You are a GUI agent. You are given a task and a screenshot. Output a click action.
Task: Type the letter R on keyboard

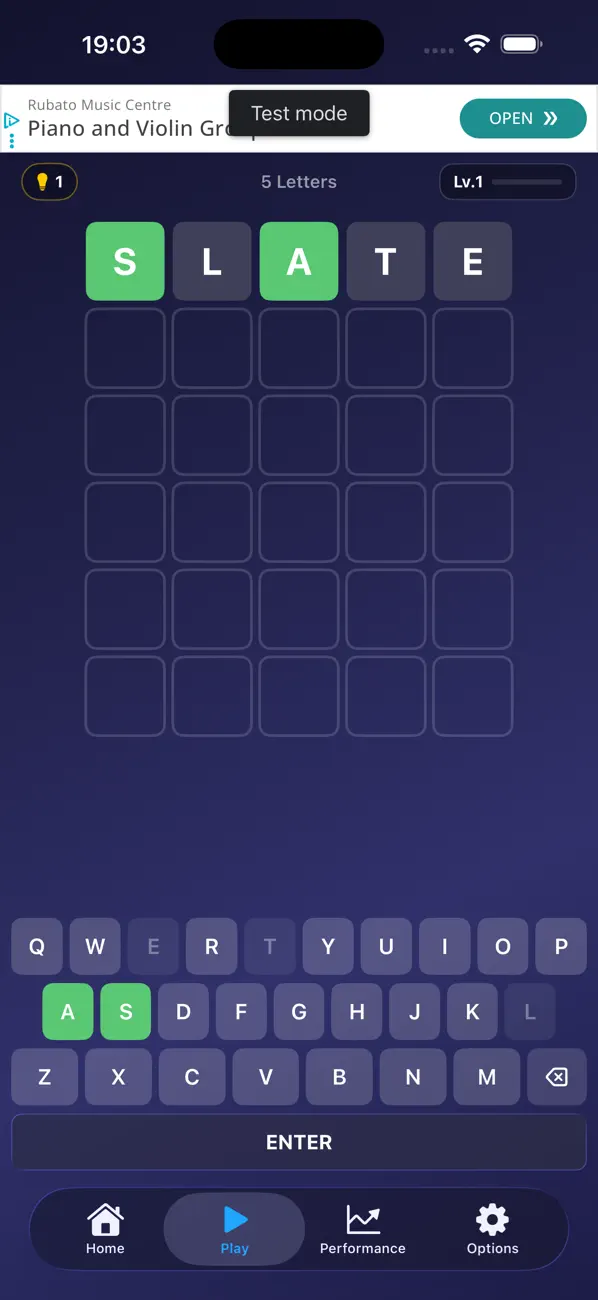point(212,947)
